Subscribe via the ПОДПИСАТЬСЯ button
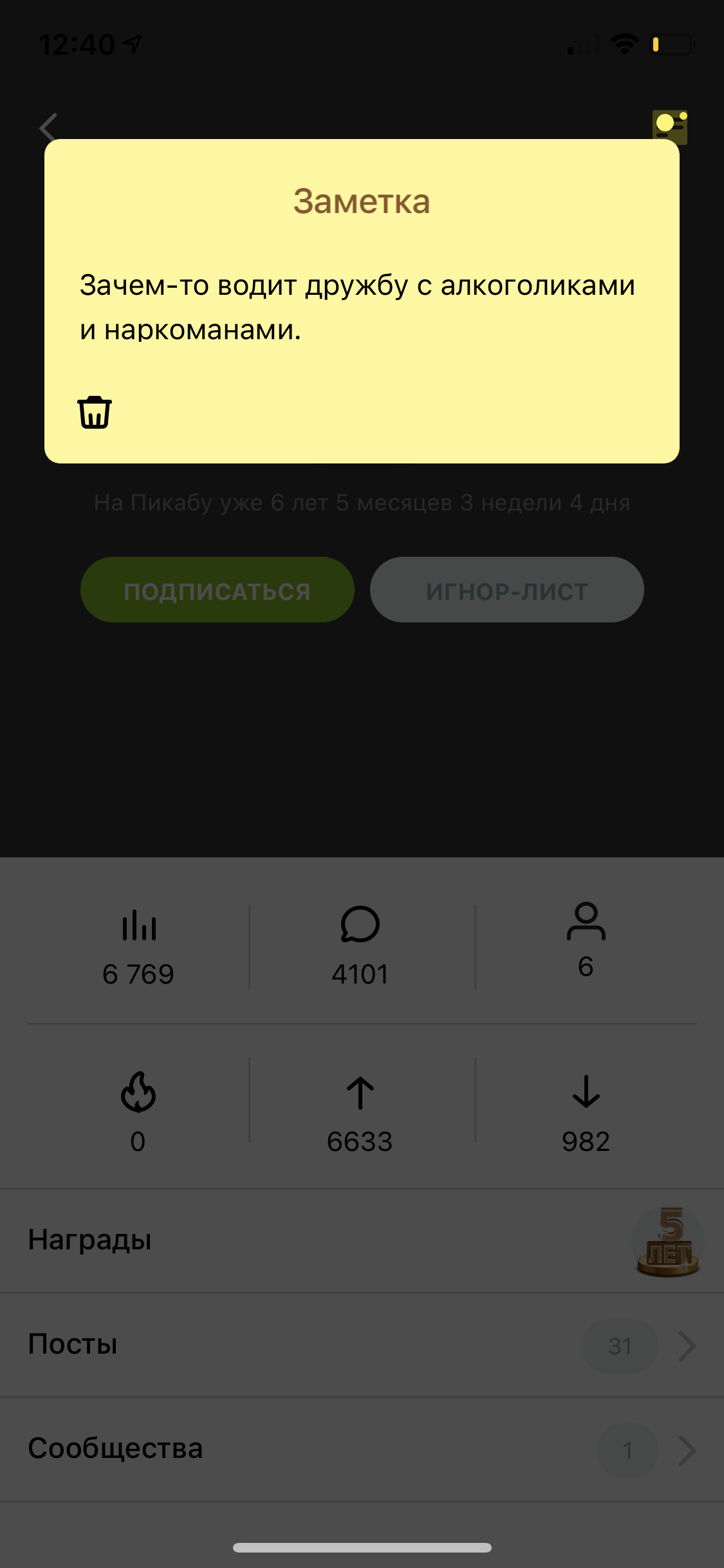Screen dimensions: 724x1568 click(x=217, y=590)
